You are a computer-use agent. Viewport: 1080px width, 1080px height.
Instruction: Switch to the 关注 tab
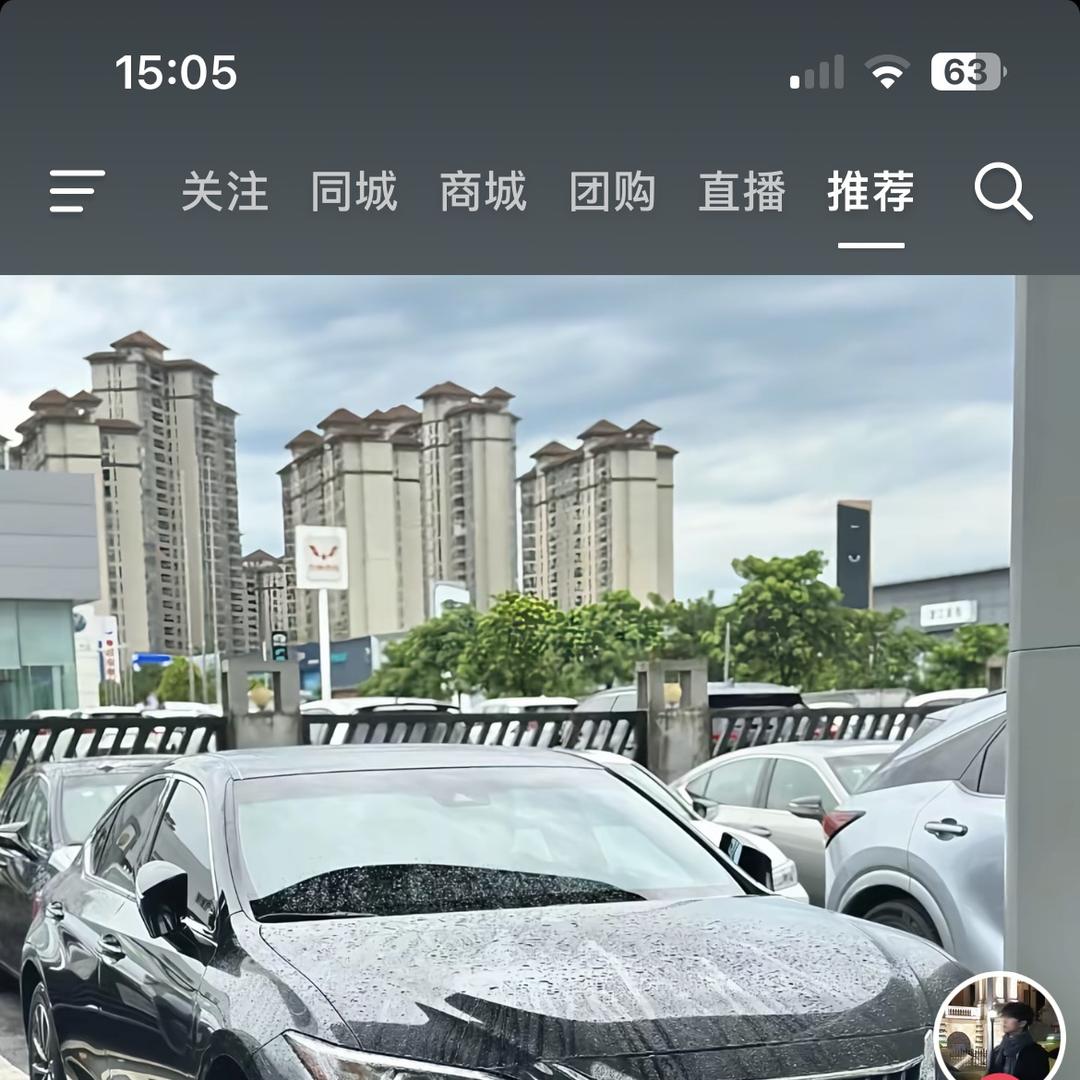click(x=225, y=191)
